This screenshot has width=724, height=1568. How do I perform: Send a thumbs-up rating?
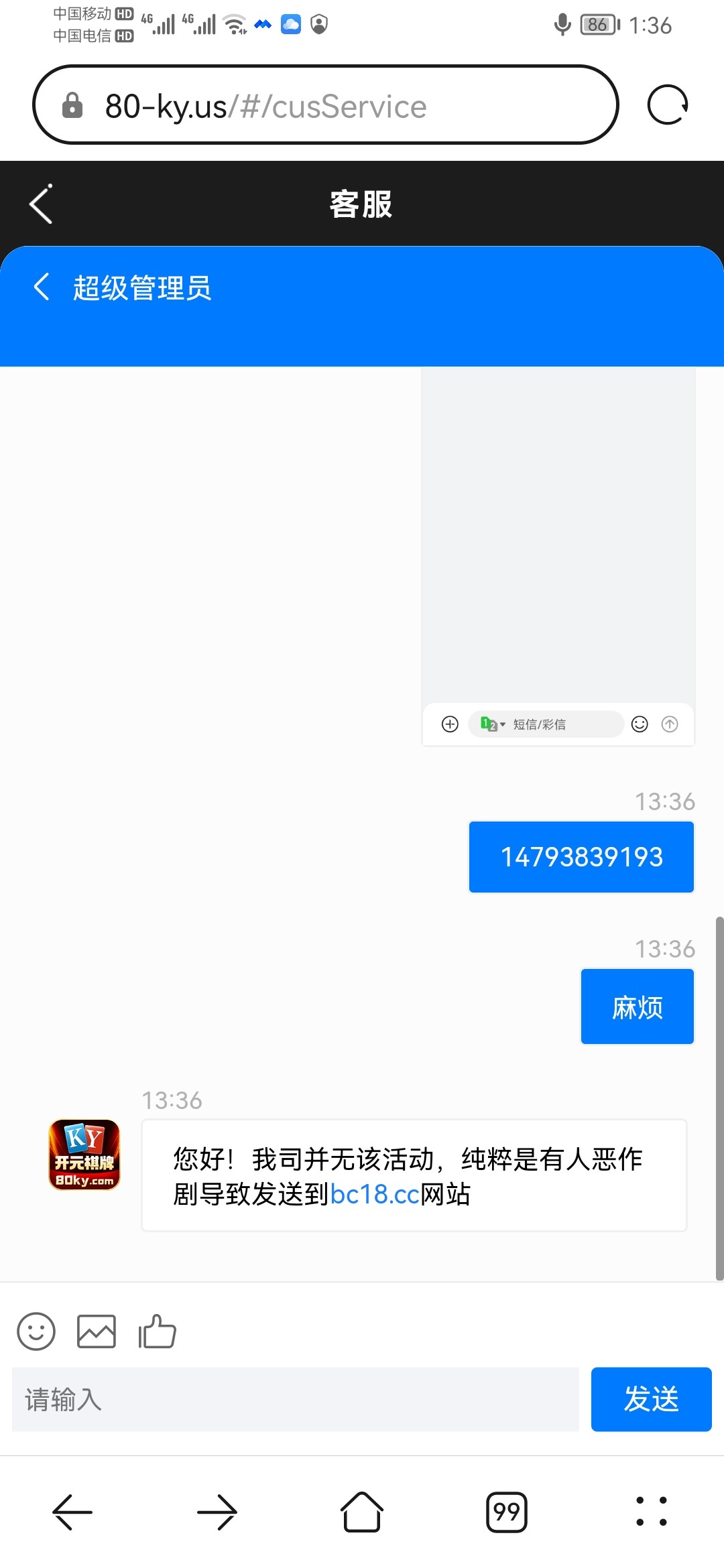157,1331
